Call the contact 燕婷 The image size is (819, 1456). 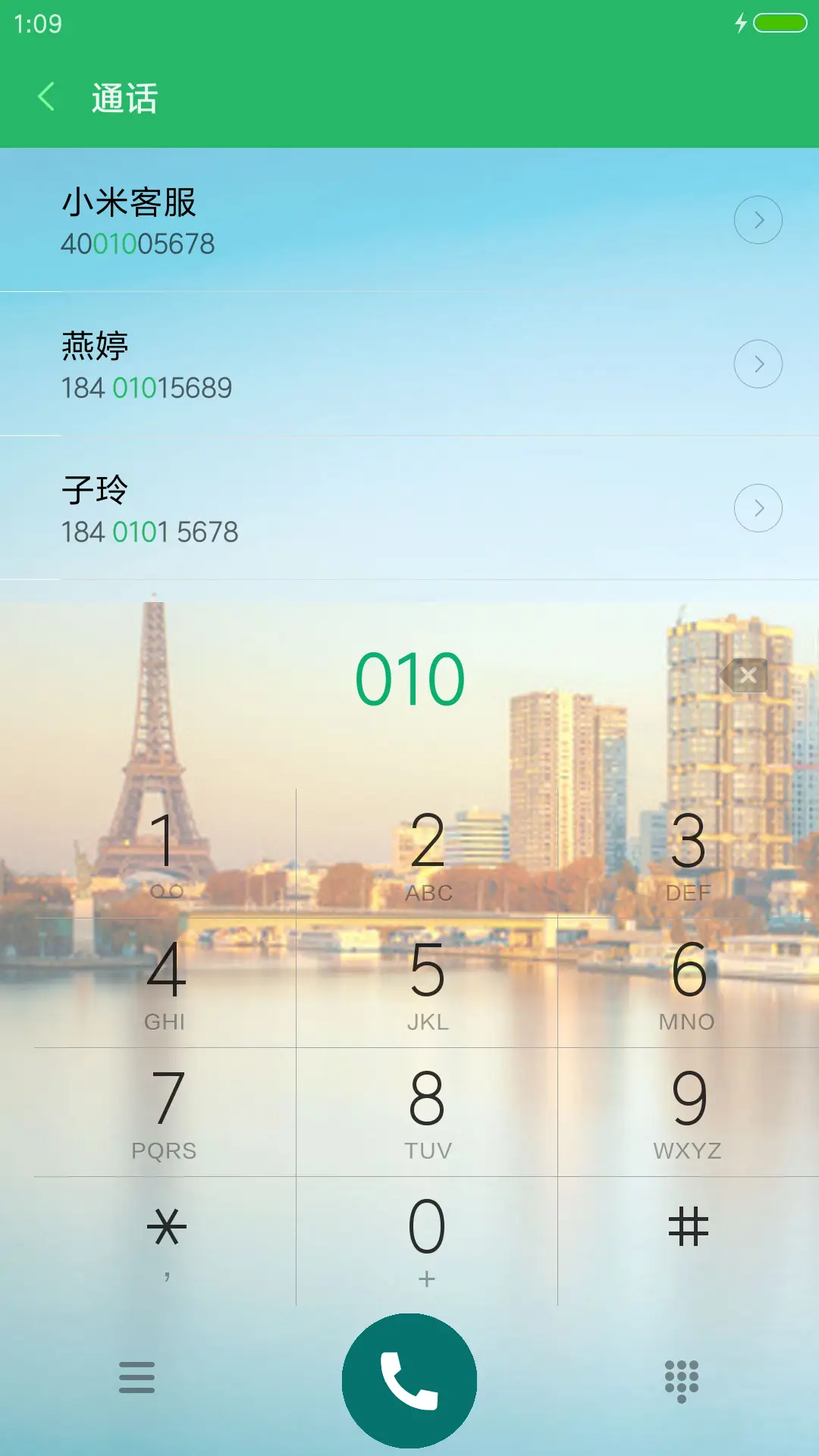point(303,364)
